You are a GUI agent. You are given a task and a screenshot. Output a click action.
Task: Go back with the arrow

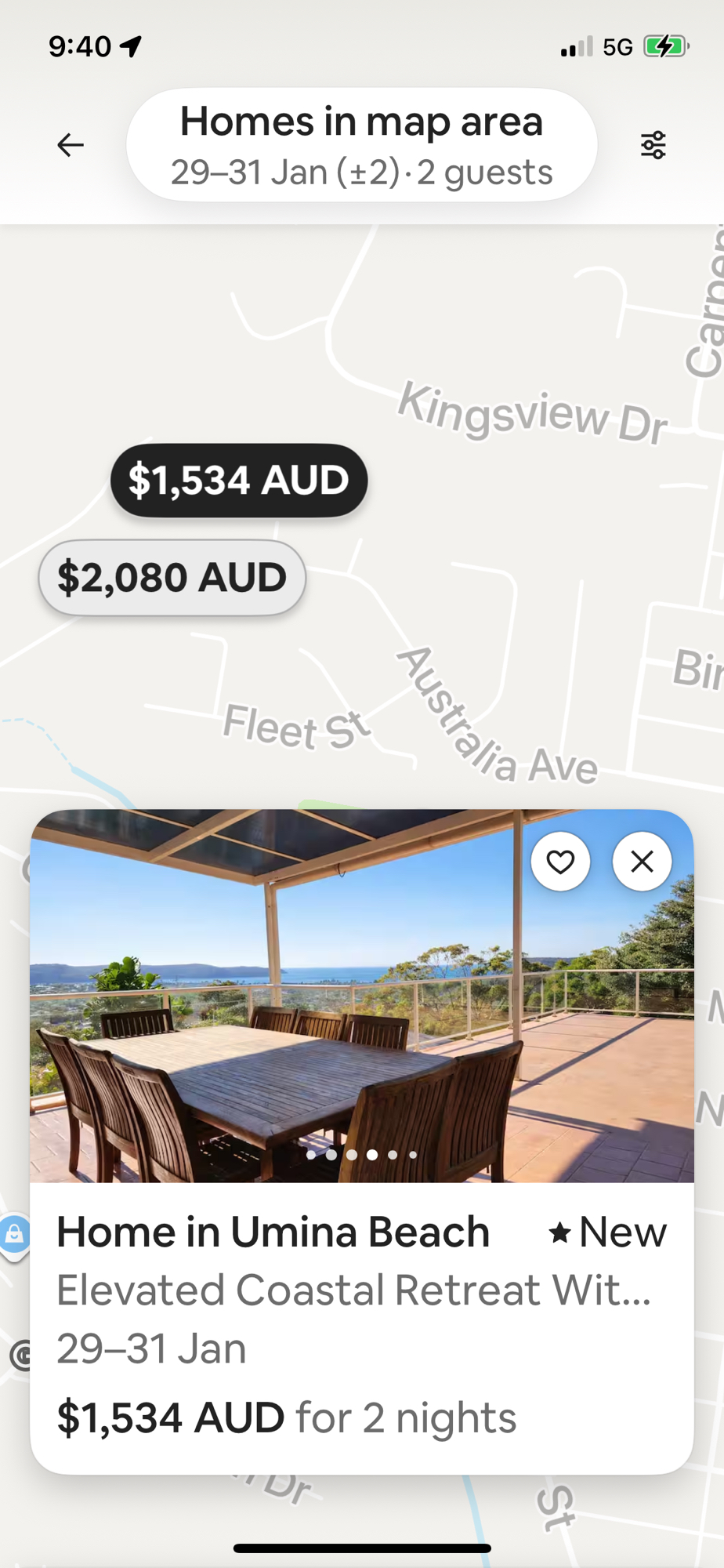coord(71,145)
